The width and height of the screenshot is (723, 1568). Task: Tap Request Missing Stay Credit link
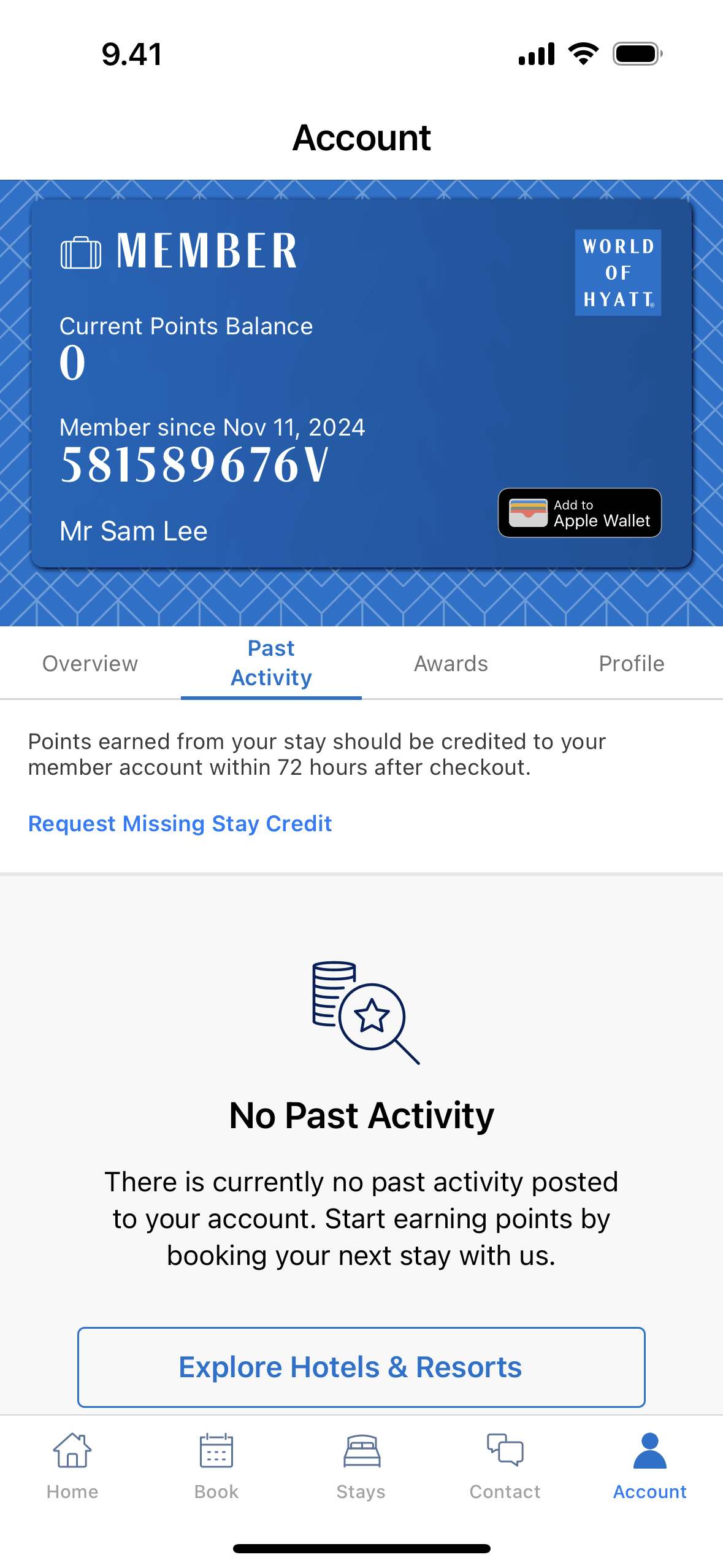[x=180, y=823]
